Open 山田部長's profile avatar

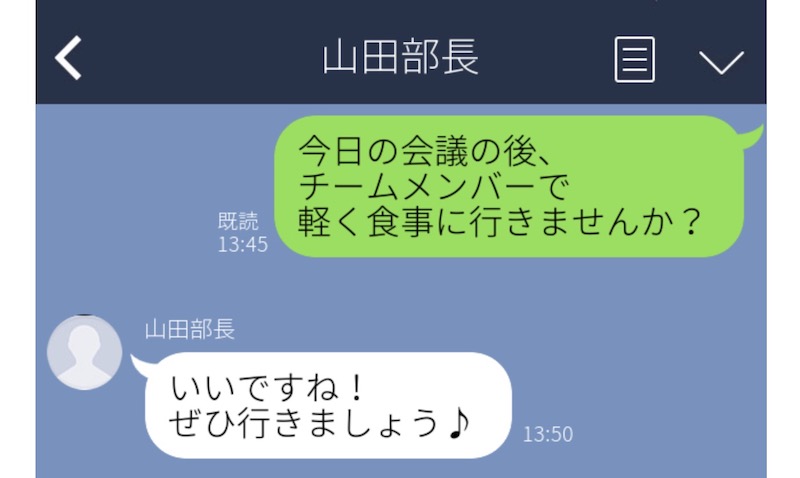[x=85, y=352]
